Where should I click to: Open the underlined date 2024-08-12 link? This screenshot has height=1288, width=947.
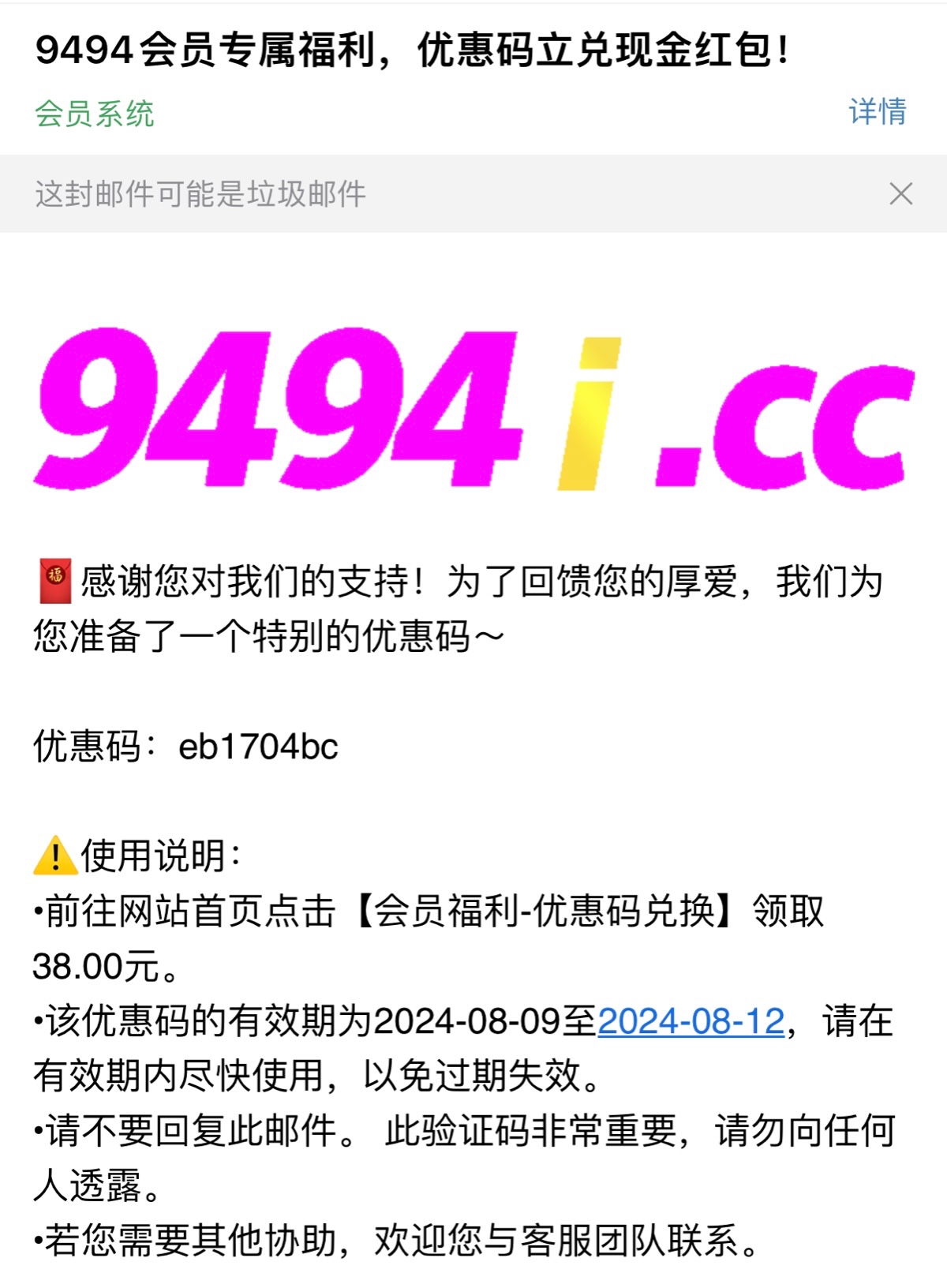click(691, 1021)
